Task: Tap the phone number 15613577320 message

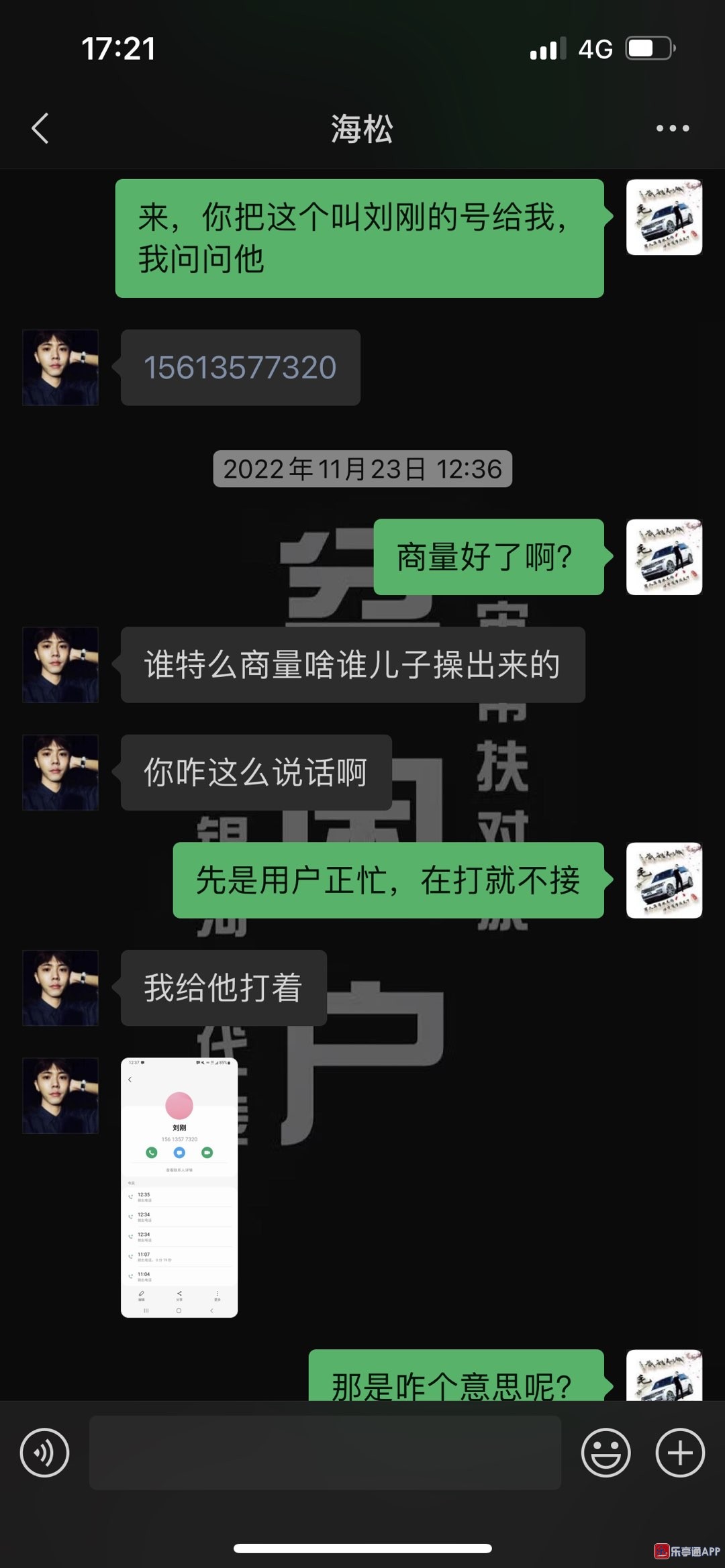Action: 240,368
